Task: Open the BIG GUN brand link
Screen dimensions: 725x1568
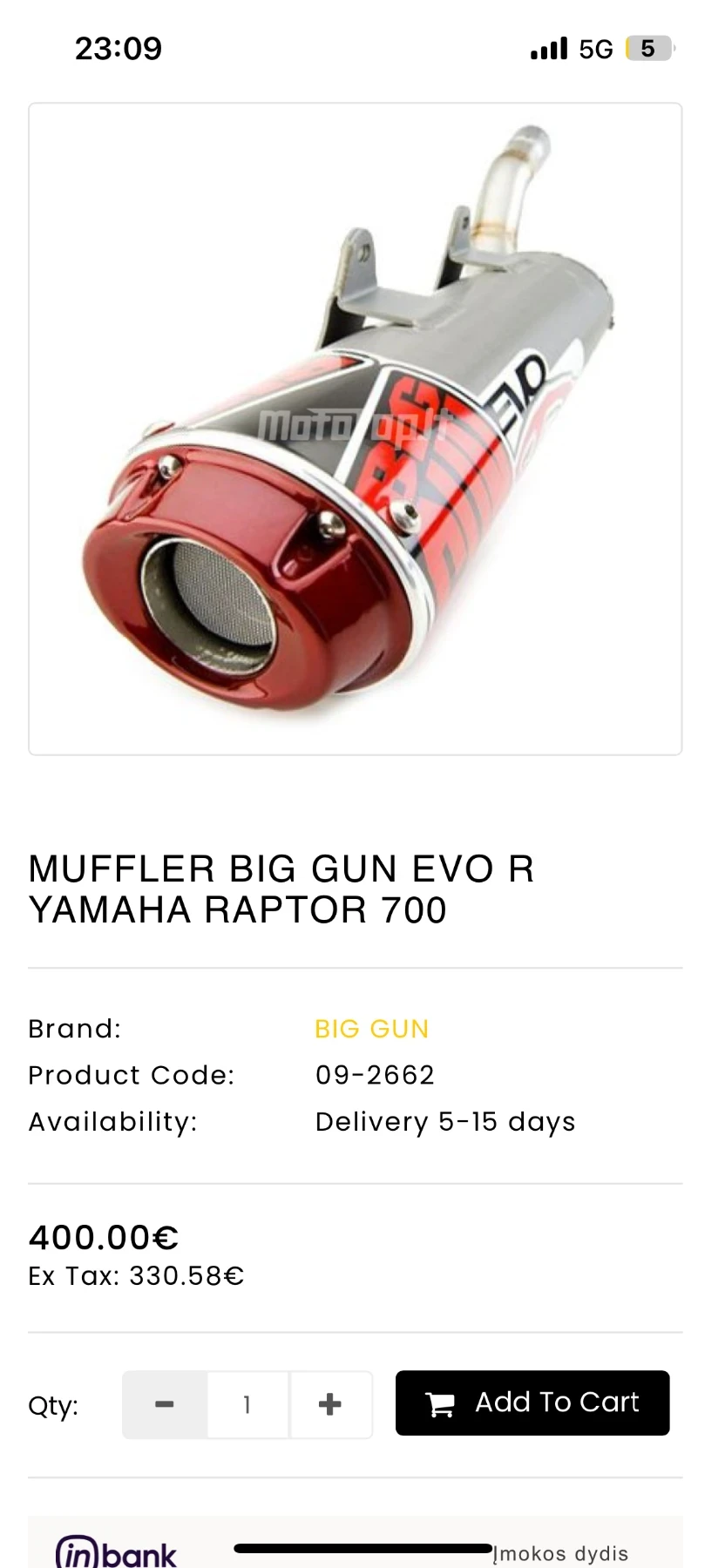Action: 371,1029
